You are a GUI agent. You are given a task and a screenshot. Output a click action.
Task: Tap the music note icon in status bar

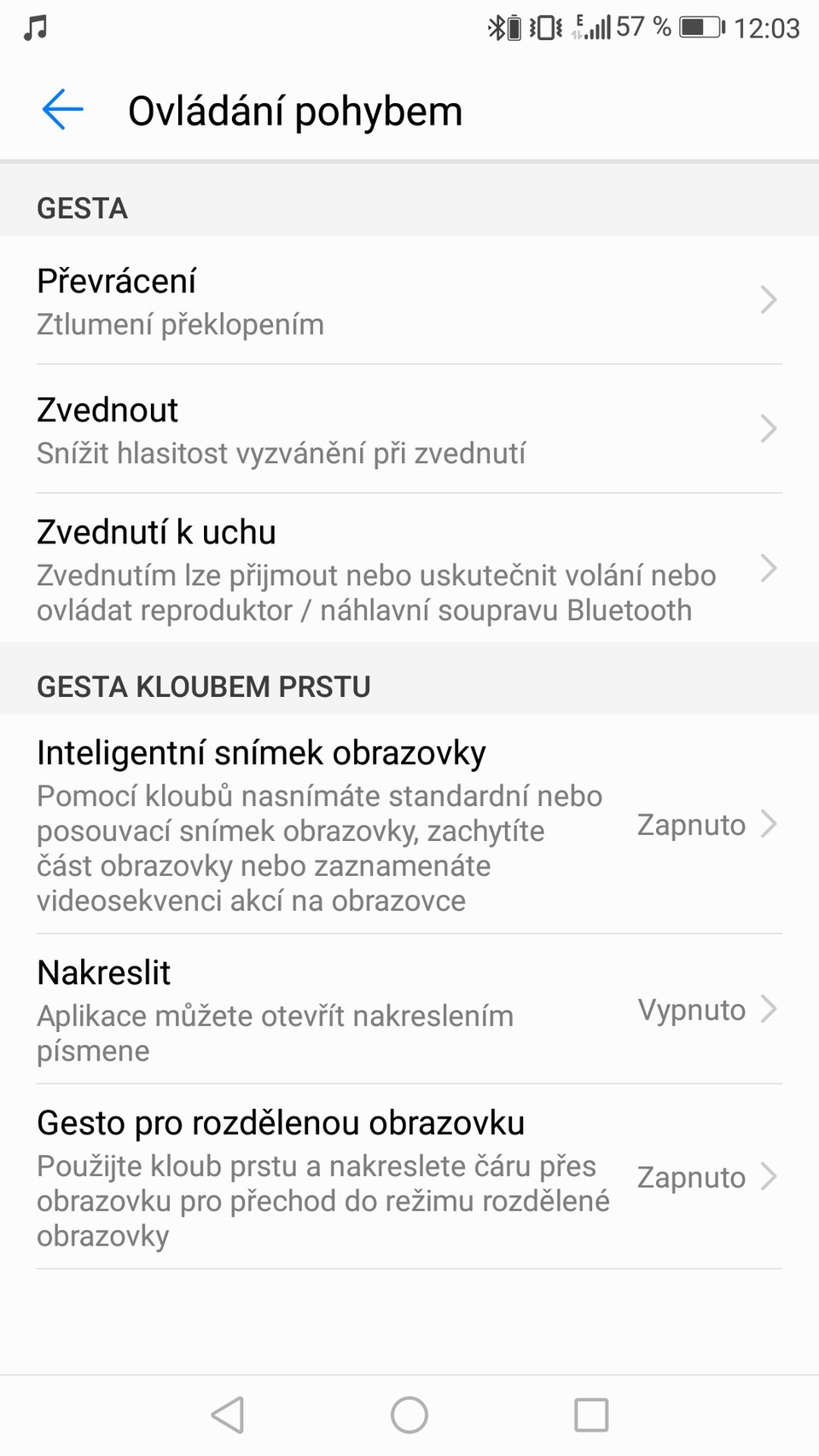point(34,27)
